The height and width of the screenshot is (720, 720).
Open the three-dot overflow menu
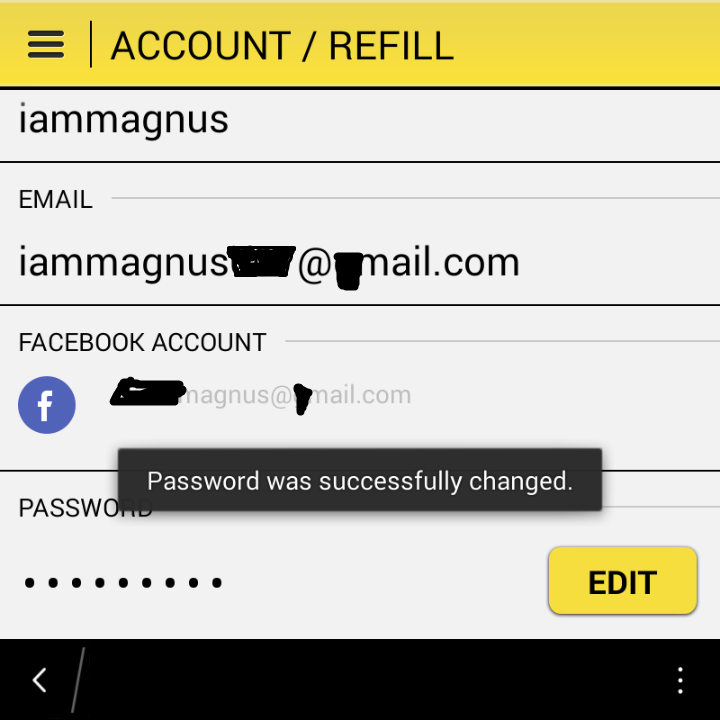coord(680,680)
